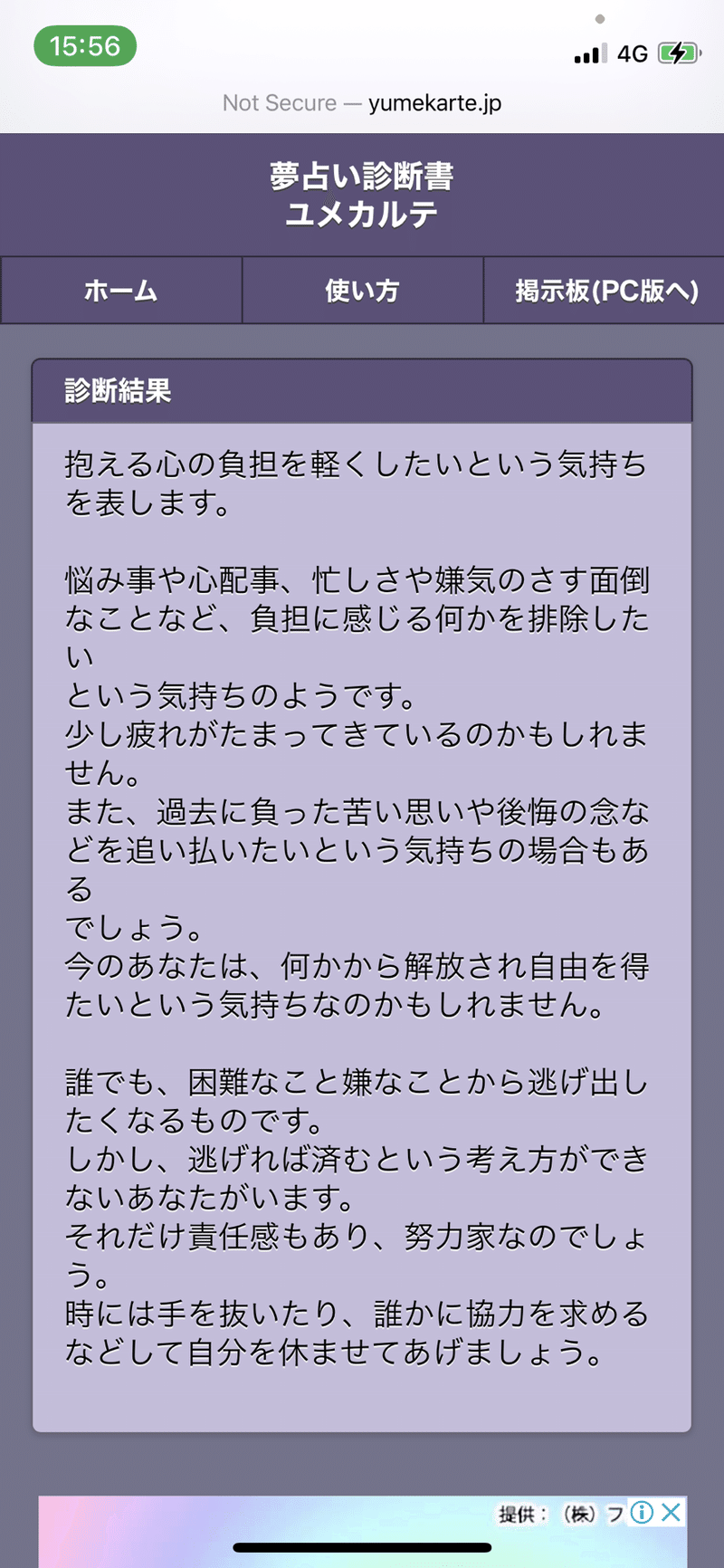Tap the 4G network indicator
Viewport: 724px width, 1568px height.
click(633, 53)
